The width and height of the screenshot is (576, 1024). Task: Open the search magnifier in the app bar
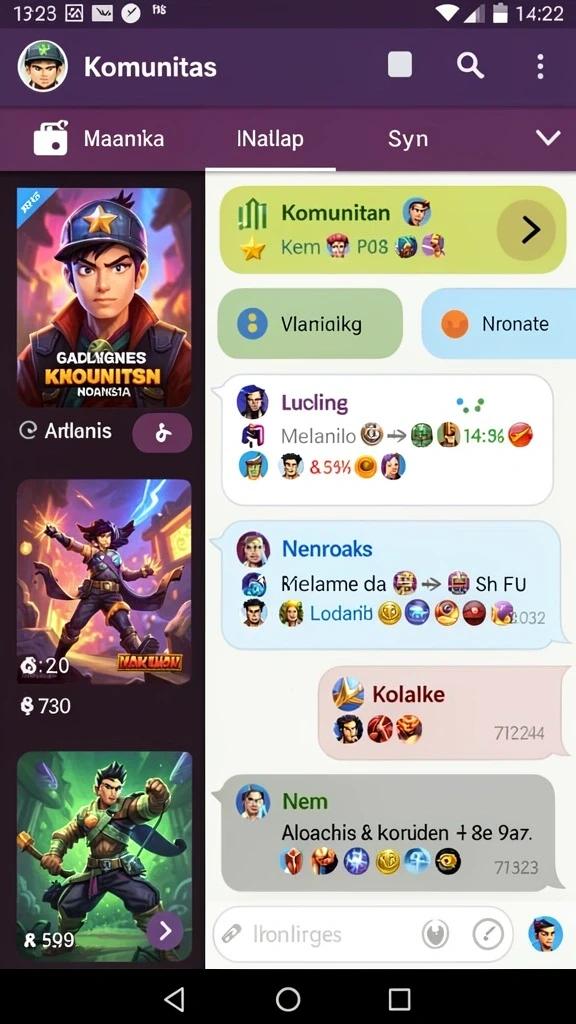coord(470,66)
